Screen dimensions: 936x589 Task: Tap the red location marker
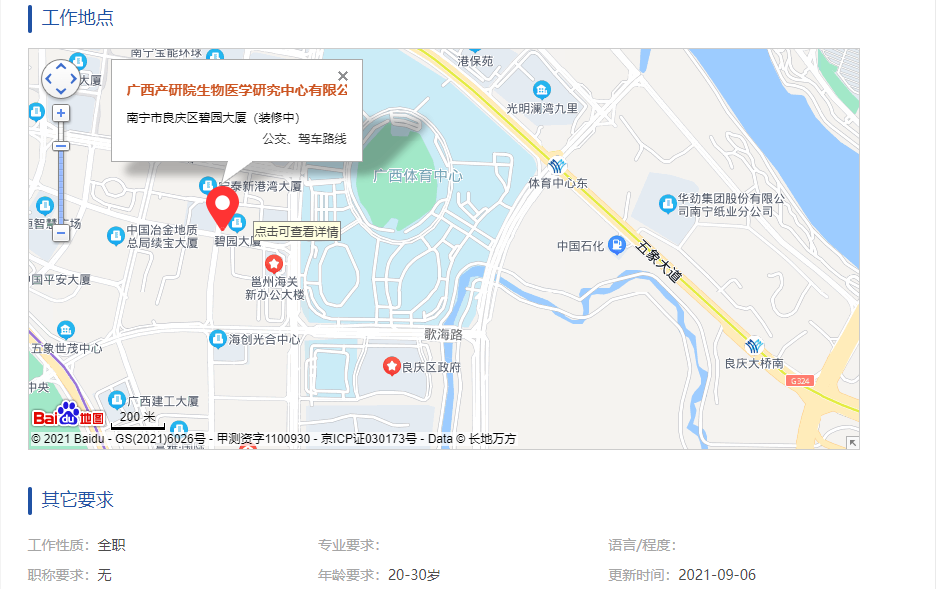(x=222, y=205)
